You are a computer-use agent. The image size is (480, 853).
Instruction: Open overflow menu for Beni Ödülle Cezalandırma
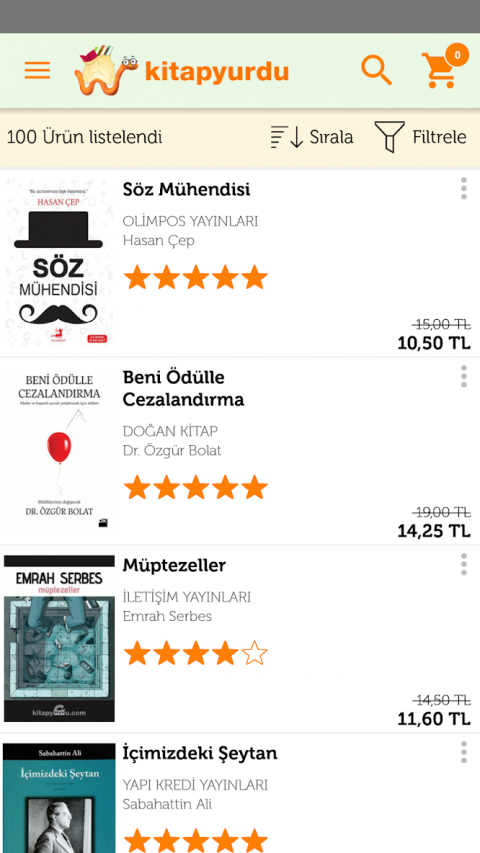464,376
